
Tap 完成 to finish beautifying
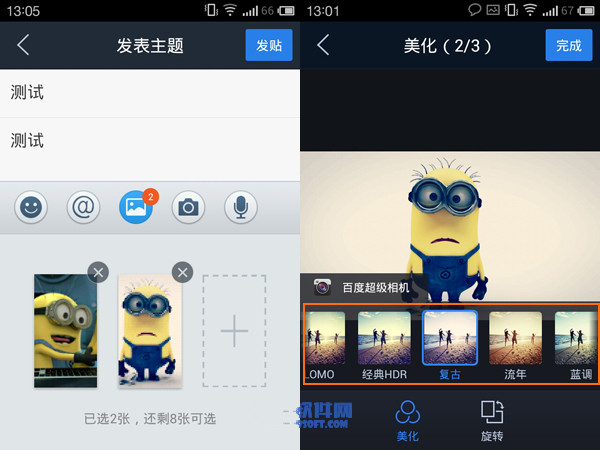tap(568, 46)
